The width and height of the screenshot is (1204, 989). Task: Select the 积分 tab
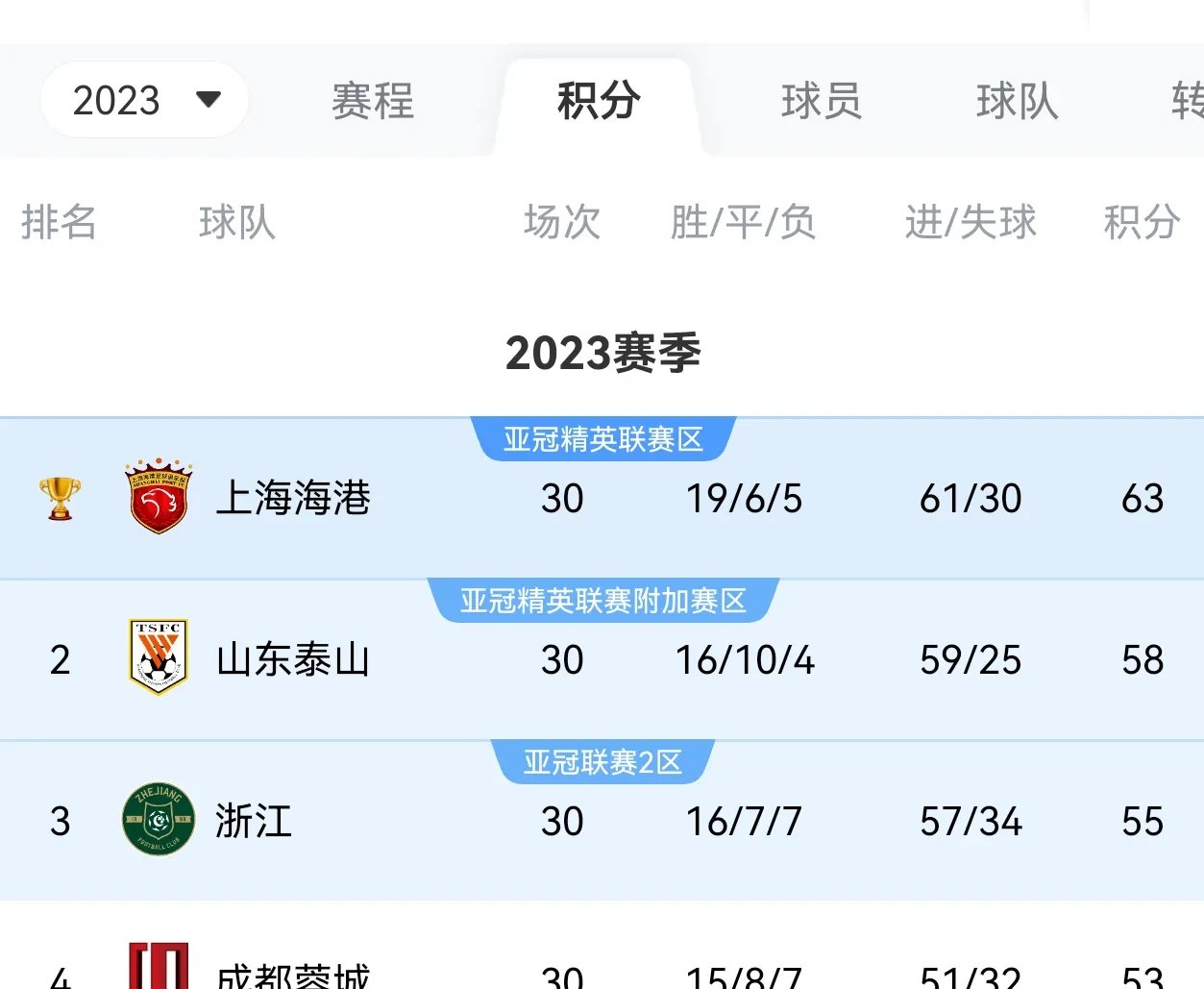coord(599,101)
